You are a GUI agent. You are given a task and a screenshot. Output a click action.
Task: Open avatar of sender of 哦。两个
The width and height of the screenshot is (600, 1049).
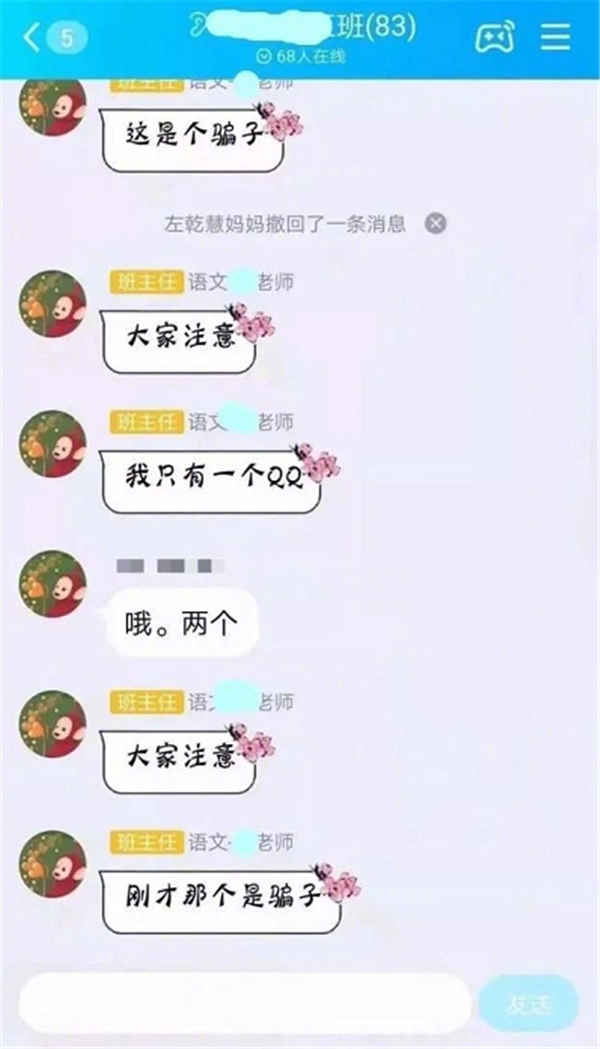[52, 583]
